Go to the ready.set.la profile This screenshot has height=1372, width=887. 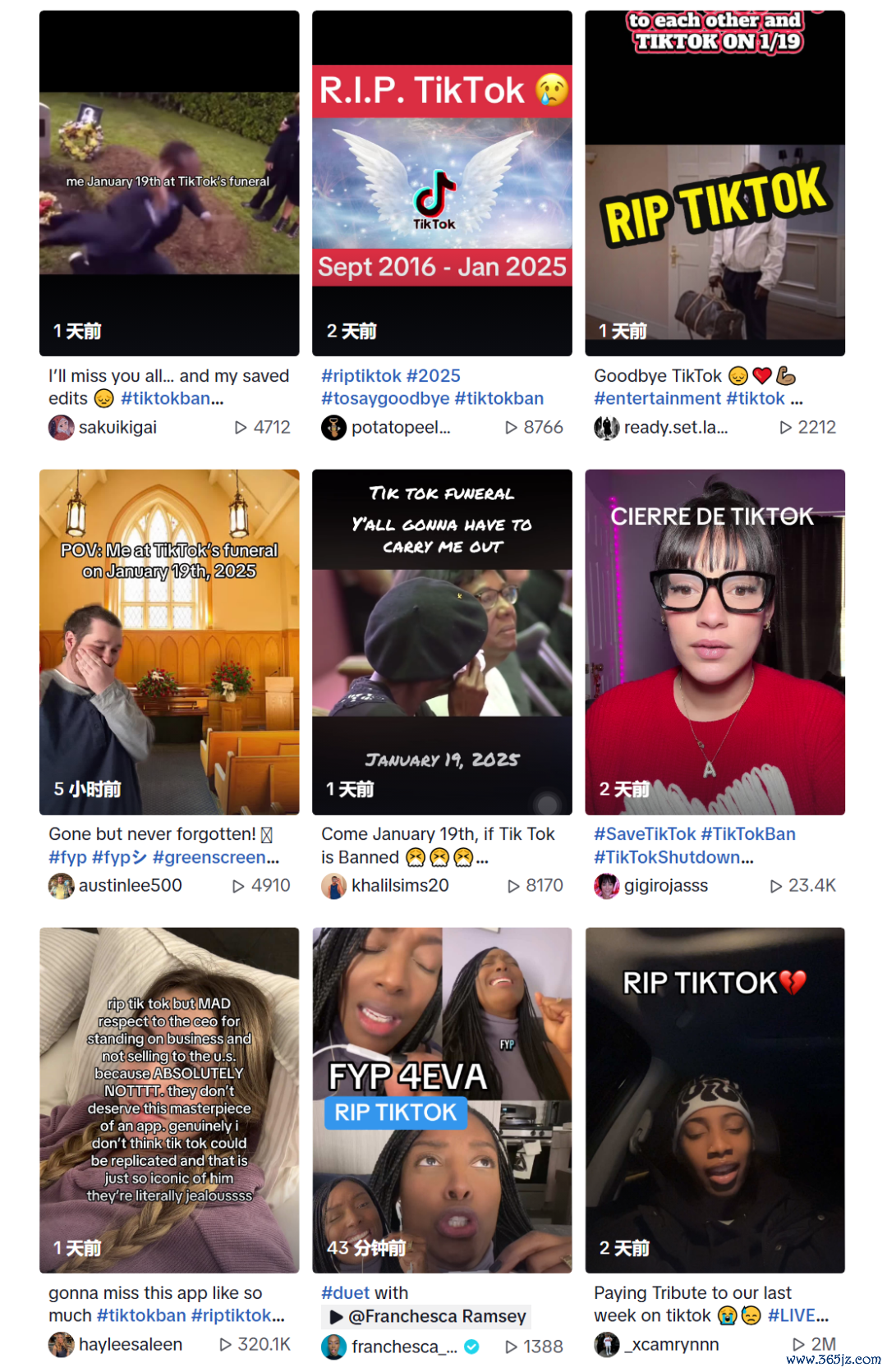(x=675, y=428)
